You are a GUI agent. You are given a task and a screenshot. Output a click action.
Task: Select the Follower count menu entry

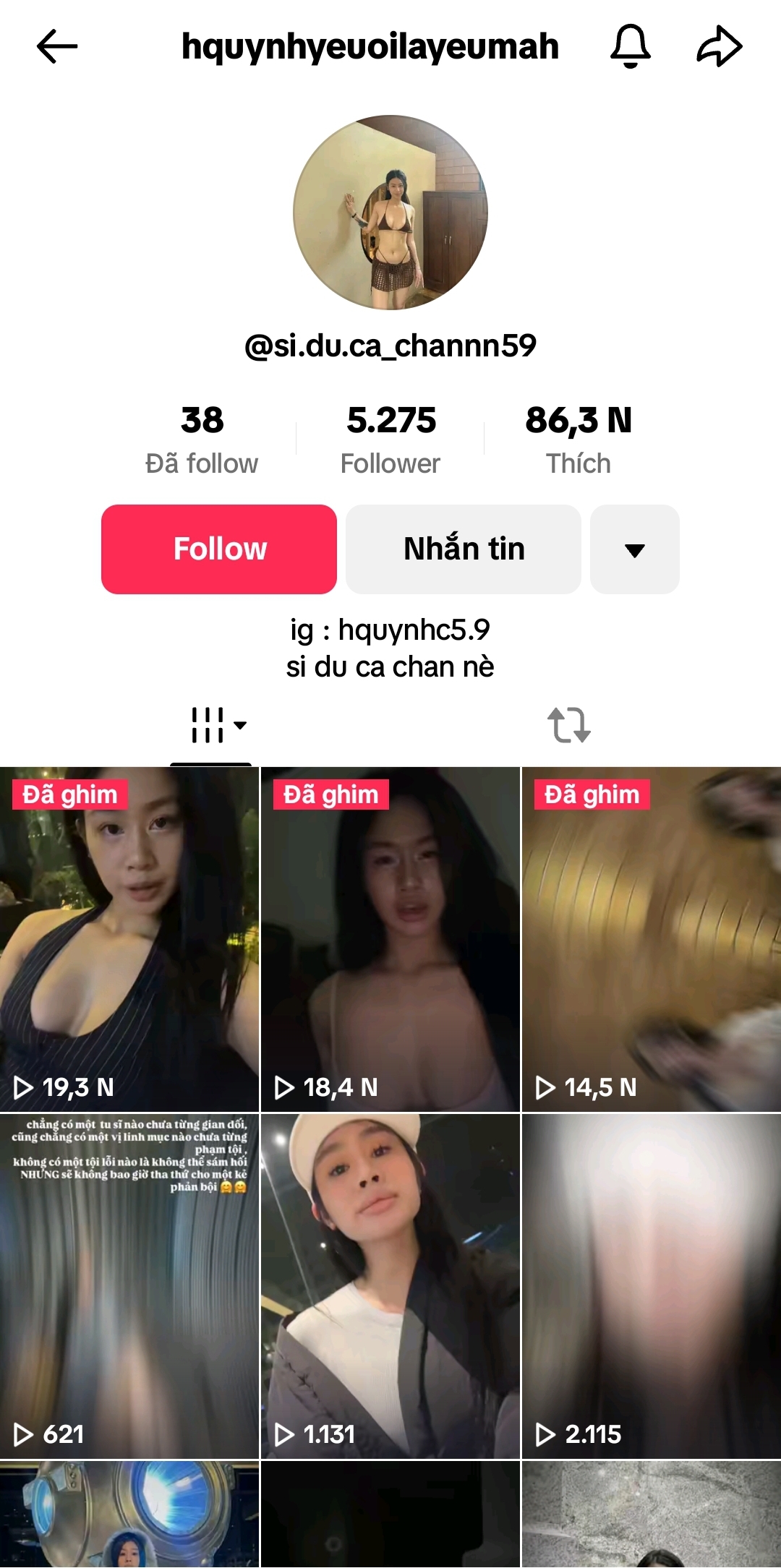coord(390,437)
